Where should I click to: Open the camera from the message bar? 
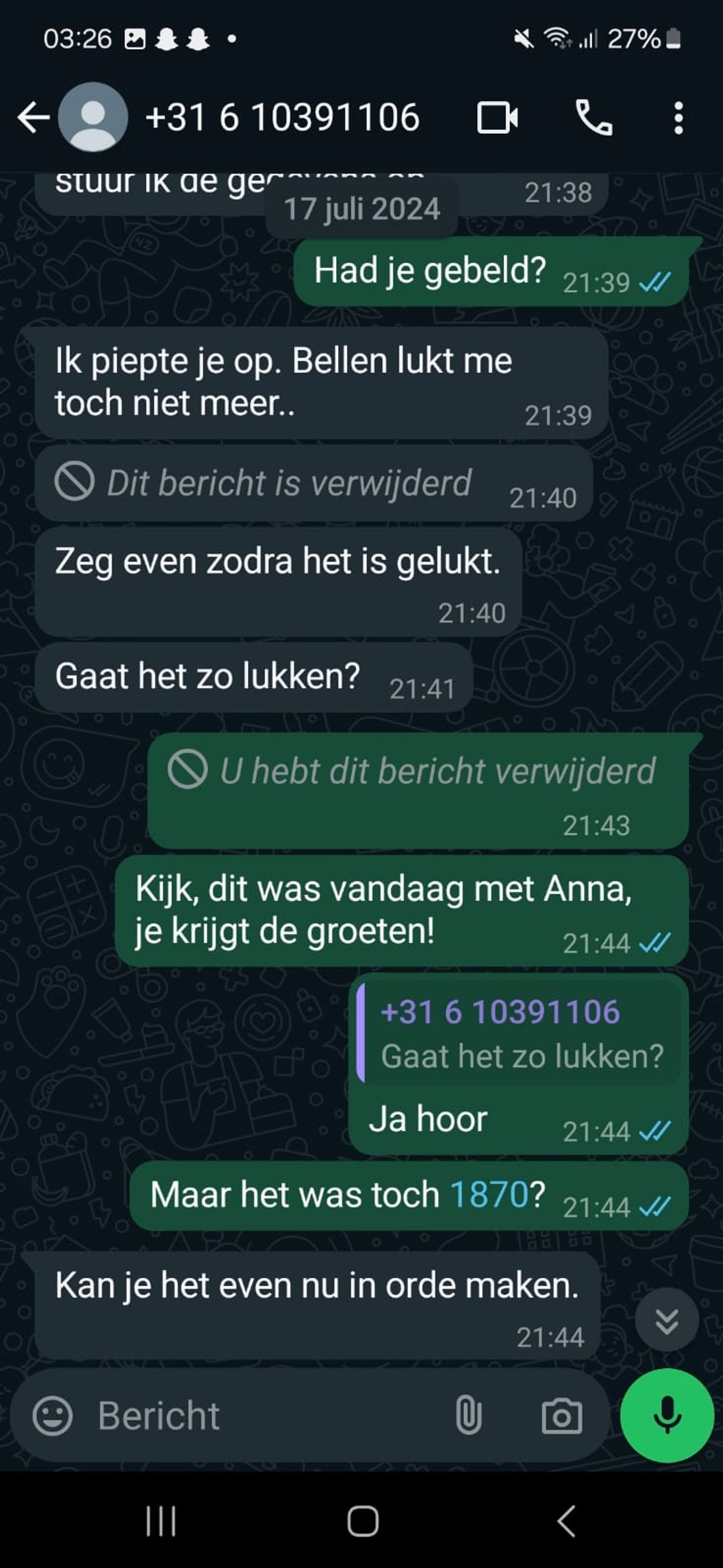(x=561, y=1416)
